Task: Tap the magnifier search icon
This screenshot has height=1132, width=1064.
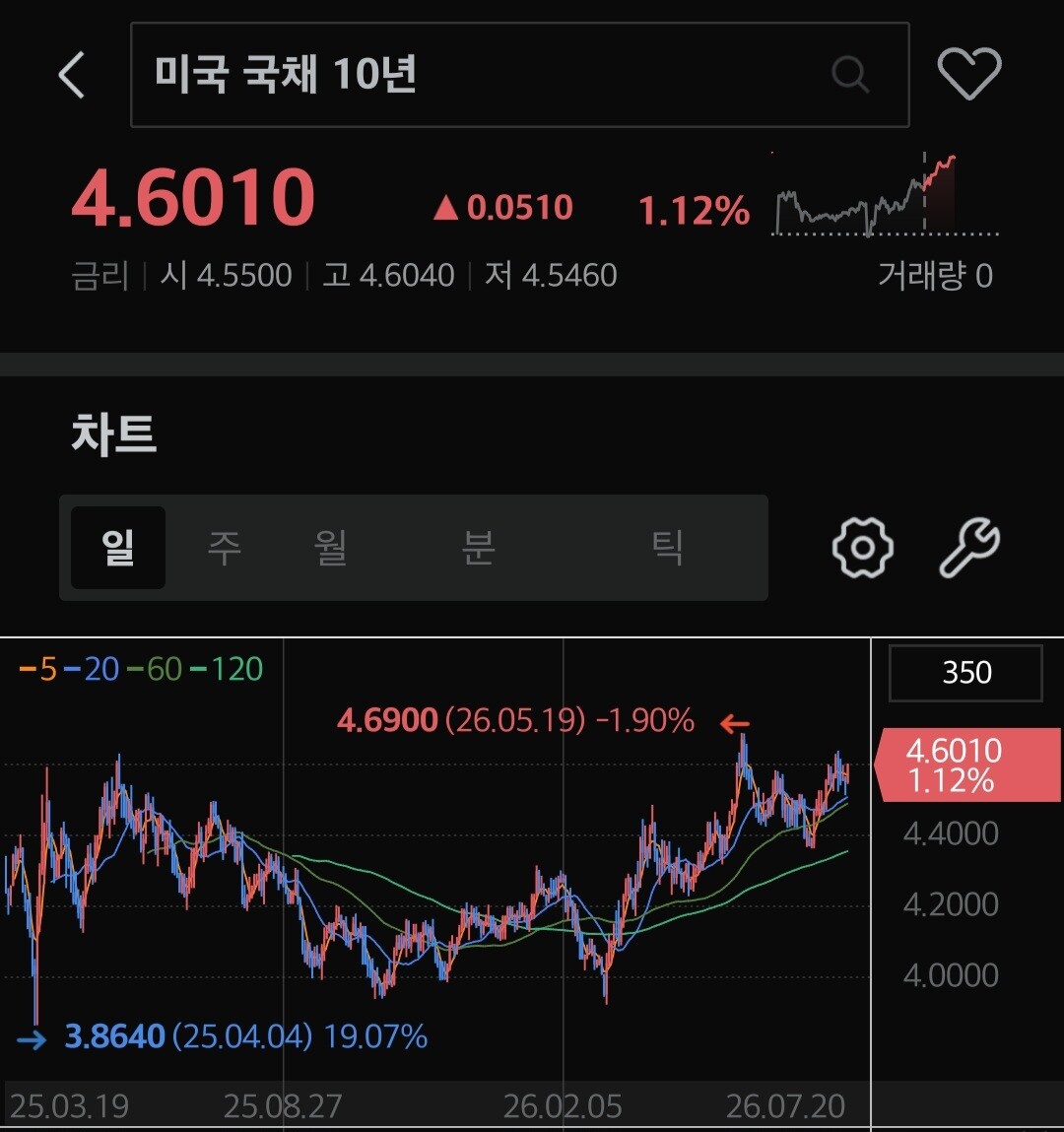Action: click(x=849, y=74)
